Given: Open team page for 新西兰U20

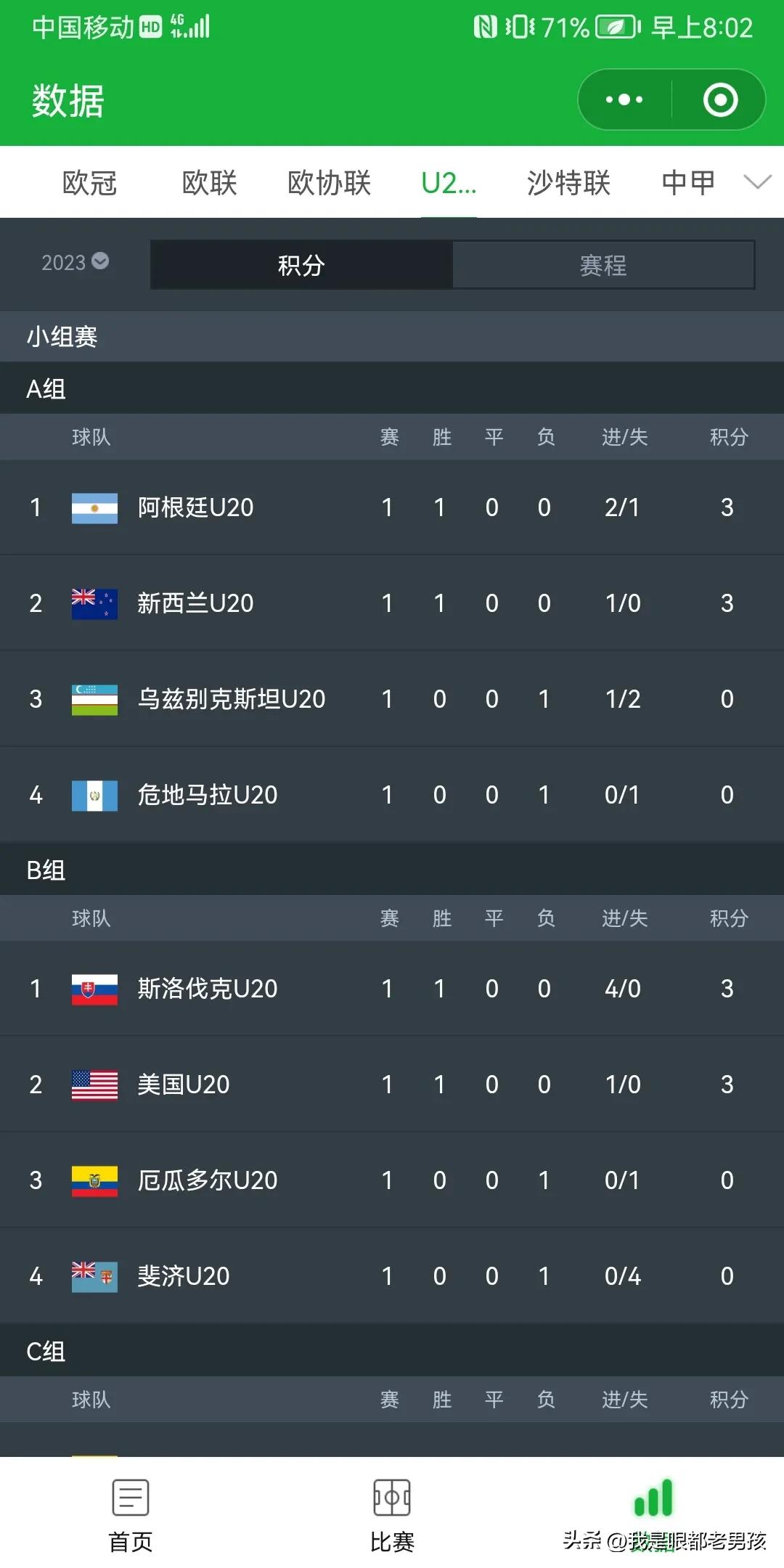Looking at the screenshot, I should (192, 603).
